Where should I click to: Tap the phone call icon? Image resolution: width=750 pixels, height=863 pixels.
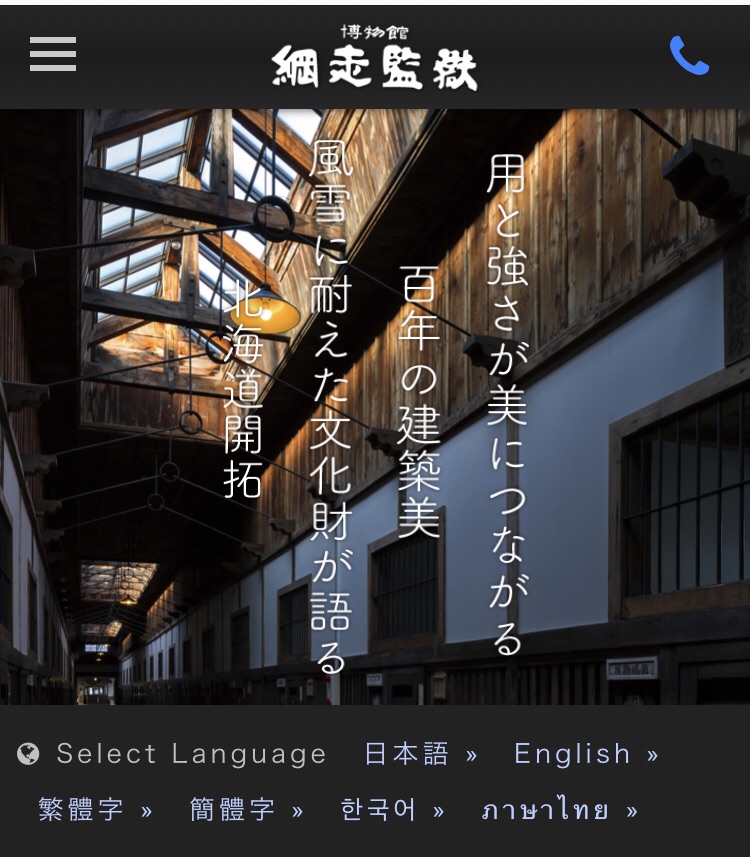pos(689,56)
